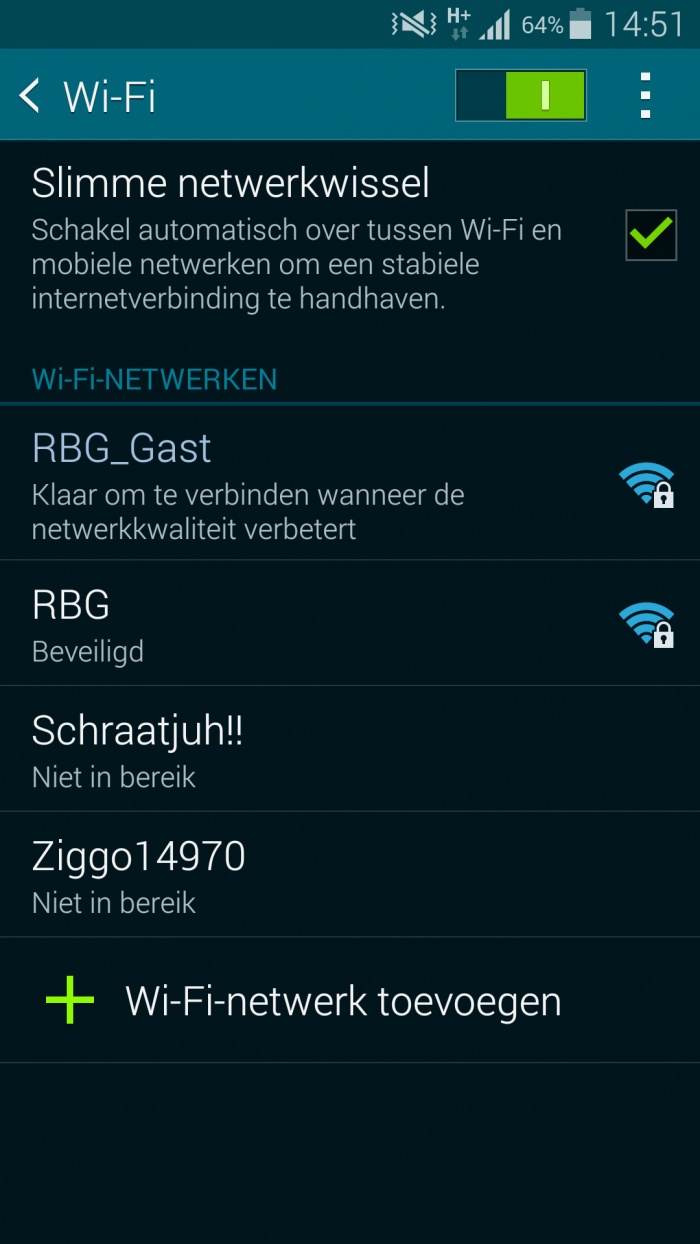Open the Ziggo14970 network entry
Screen dimensions: 700x1244
(x=300, y=875)
